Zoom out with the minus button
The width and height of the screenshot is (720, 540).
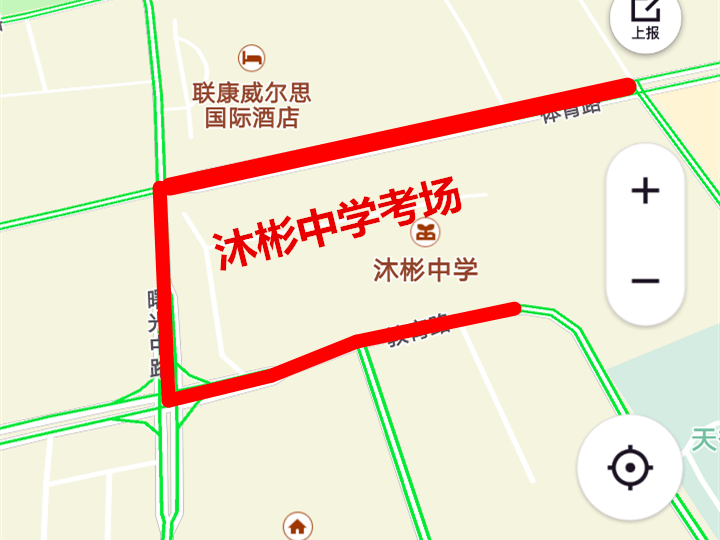click(646, 280)
